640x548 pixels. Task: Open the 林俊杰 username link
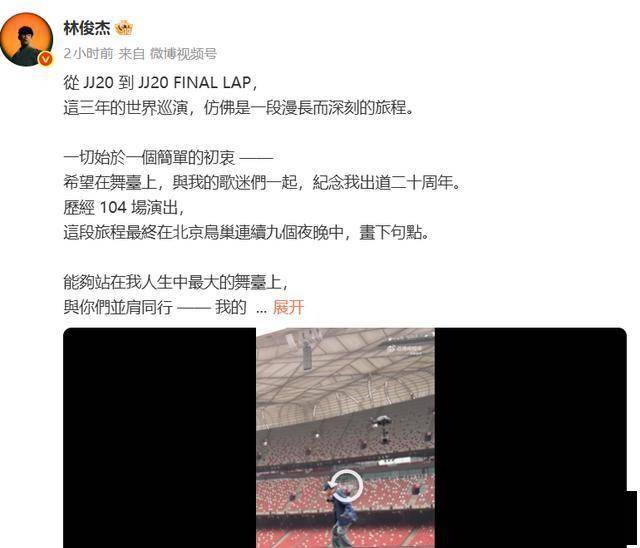[x=87, y=27]
